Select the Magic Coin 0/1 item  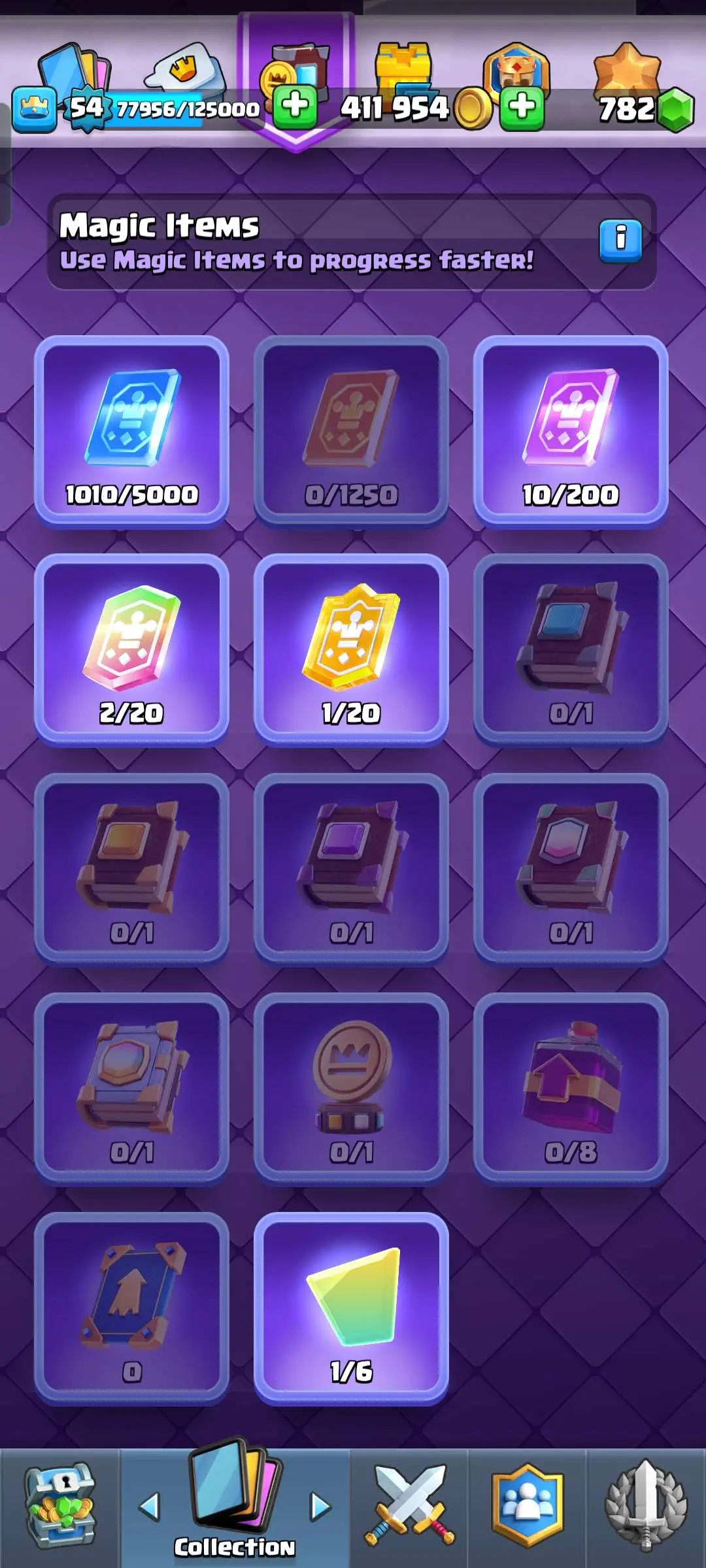[351, 1088]
